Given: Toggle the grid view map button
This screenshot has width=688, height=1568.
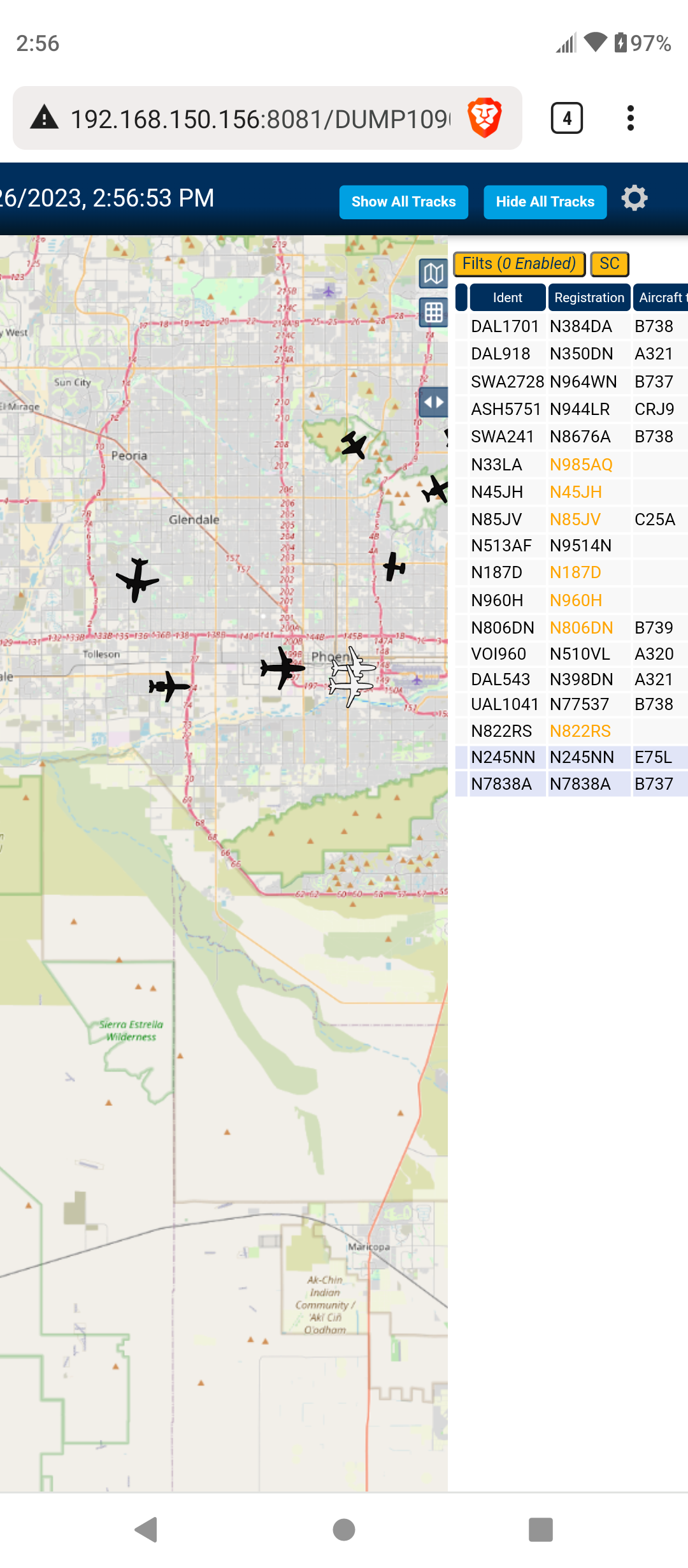Looking at the screenshot, I should click(433, 313).
